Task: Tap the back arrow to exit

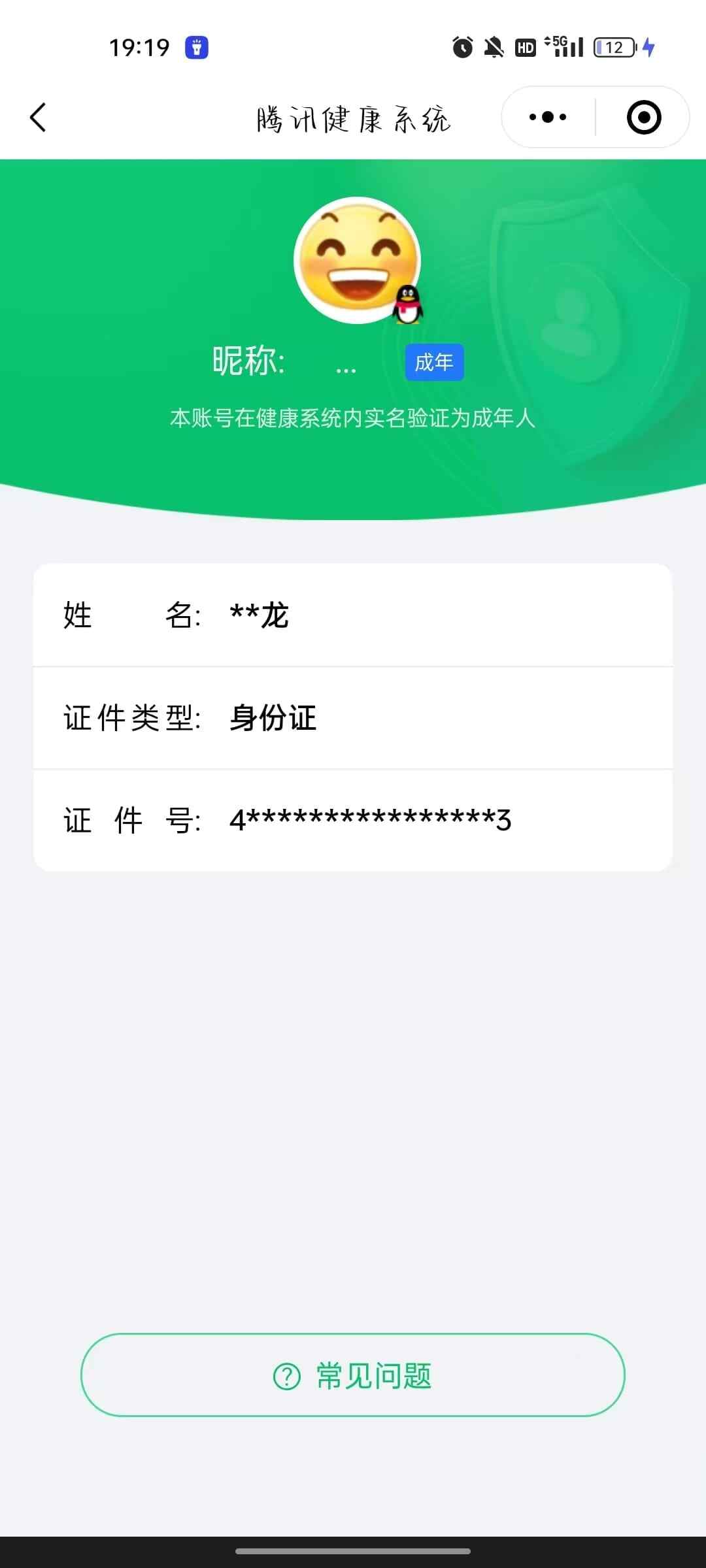Action: (37, 118)
